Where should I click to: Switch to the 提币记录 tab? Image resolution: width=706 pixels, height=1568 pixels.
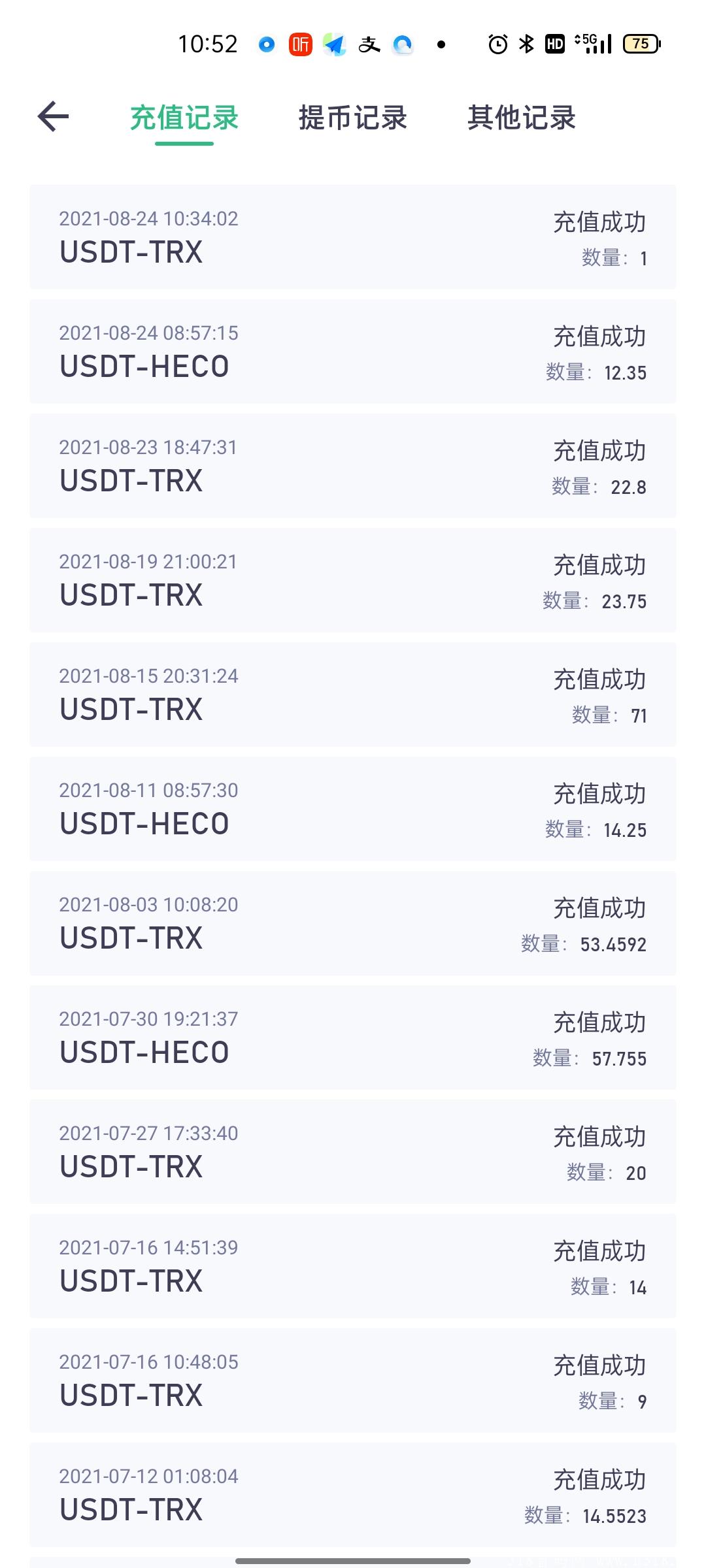click(353, 118)
